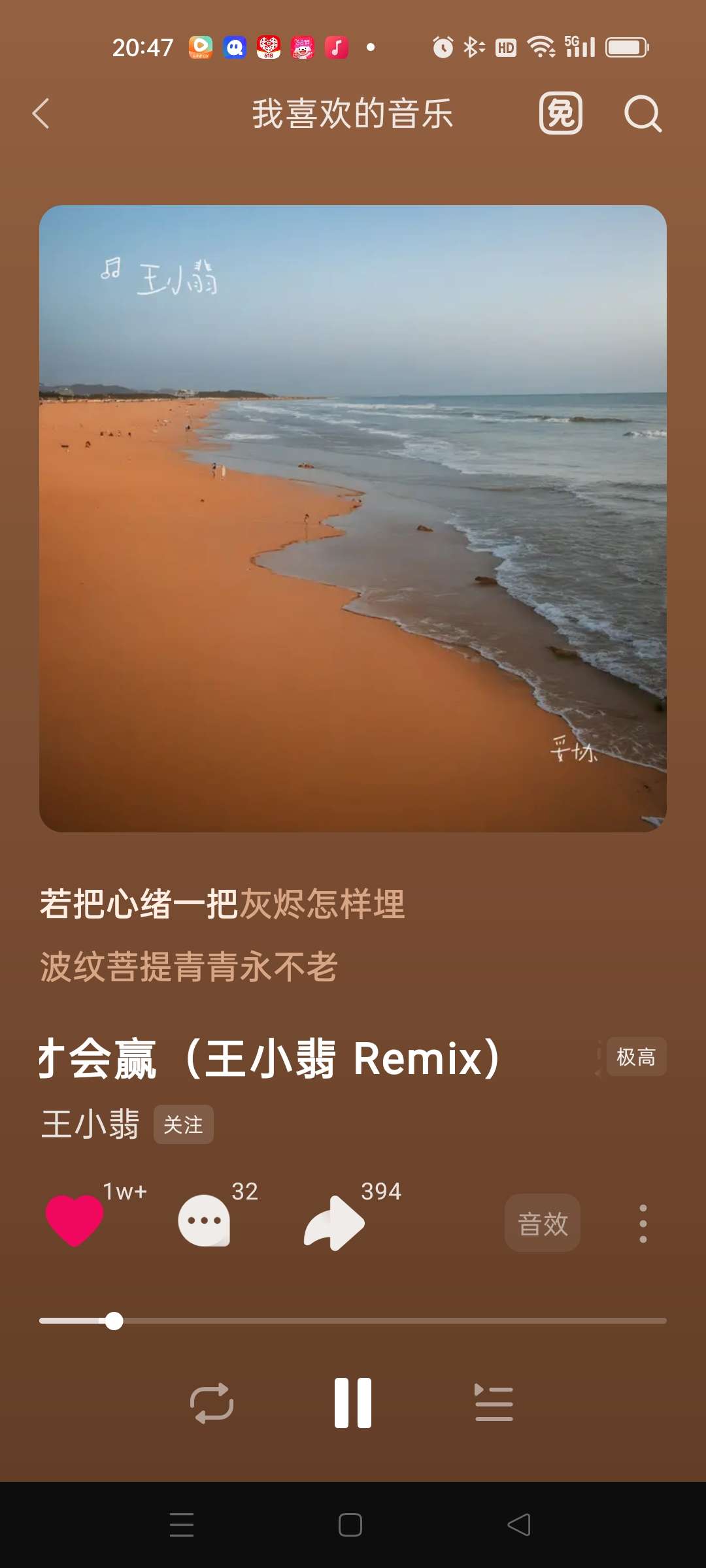Tap the 免 icon in the top bar
This screenshot has height=1568, width=706.
[560, 114]
